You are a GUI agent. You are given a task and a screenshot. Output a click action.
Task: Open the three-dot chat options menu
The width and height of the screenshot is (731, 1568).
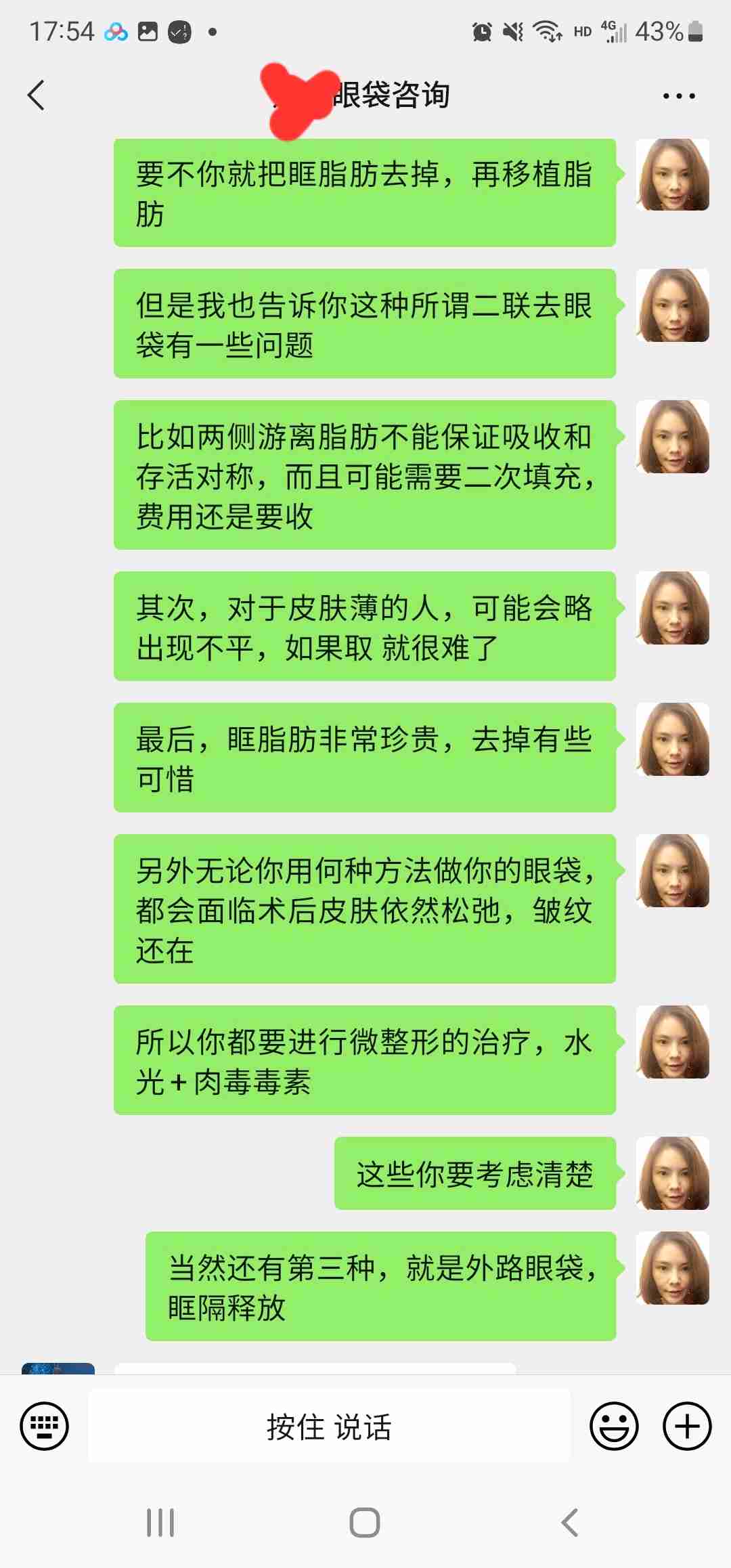(x=678, y=96)
